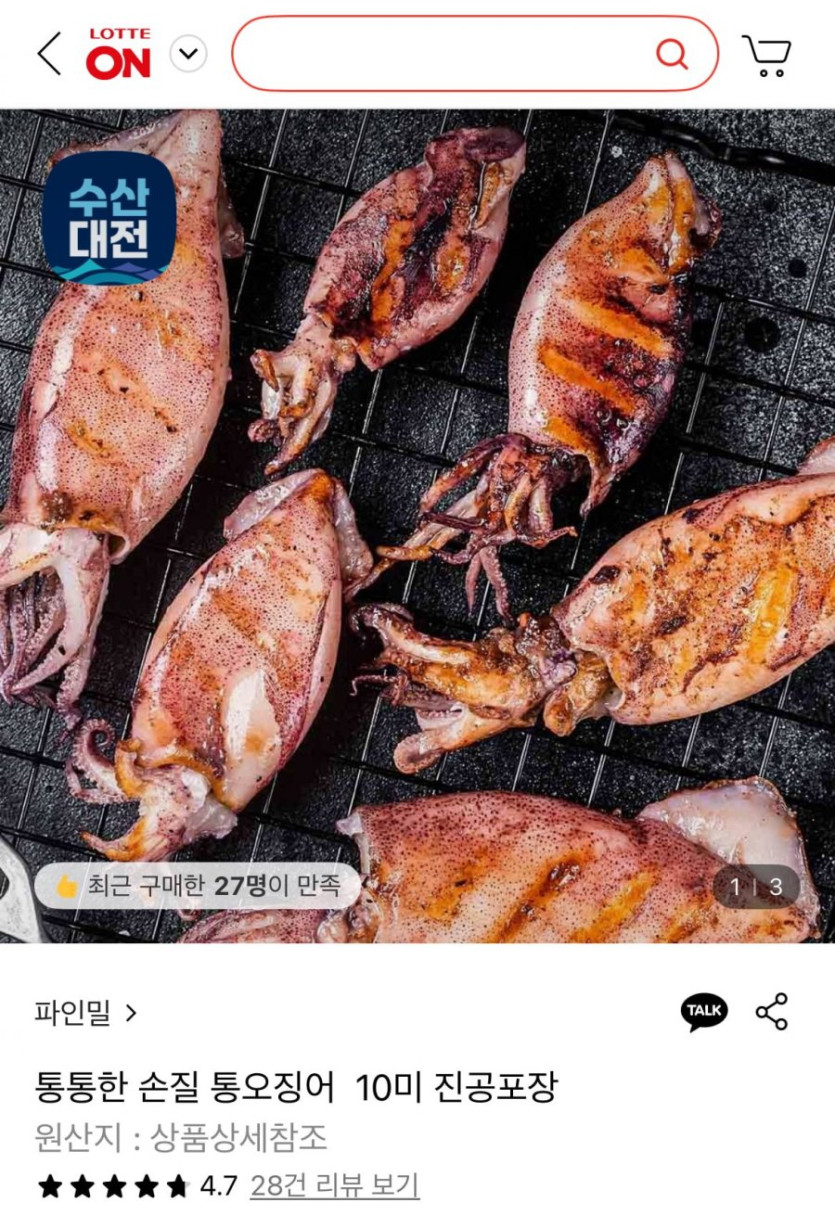View the 28건 리뷰 보기 link
This screenshot has height=1228, width=835.
point(334,1186)
